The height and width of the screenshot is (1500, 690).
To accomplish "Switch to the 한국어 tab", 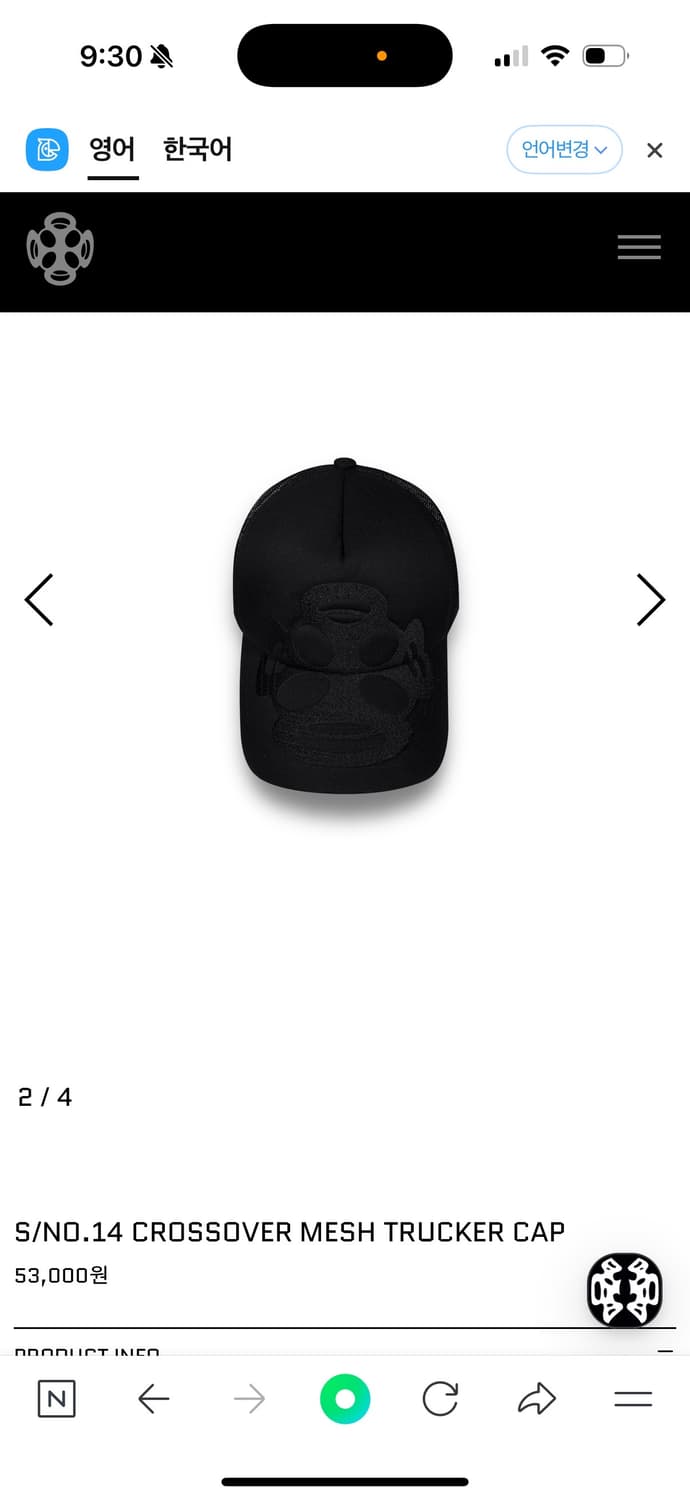I will [x=197, y=150].
